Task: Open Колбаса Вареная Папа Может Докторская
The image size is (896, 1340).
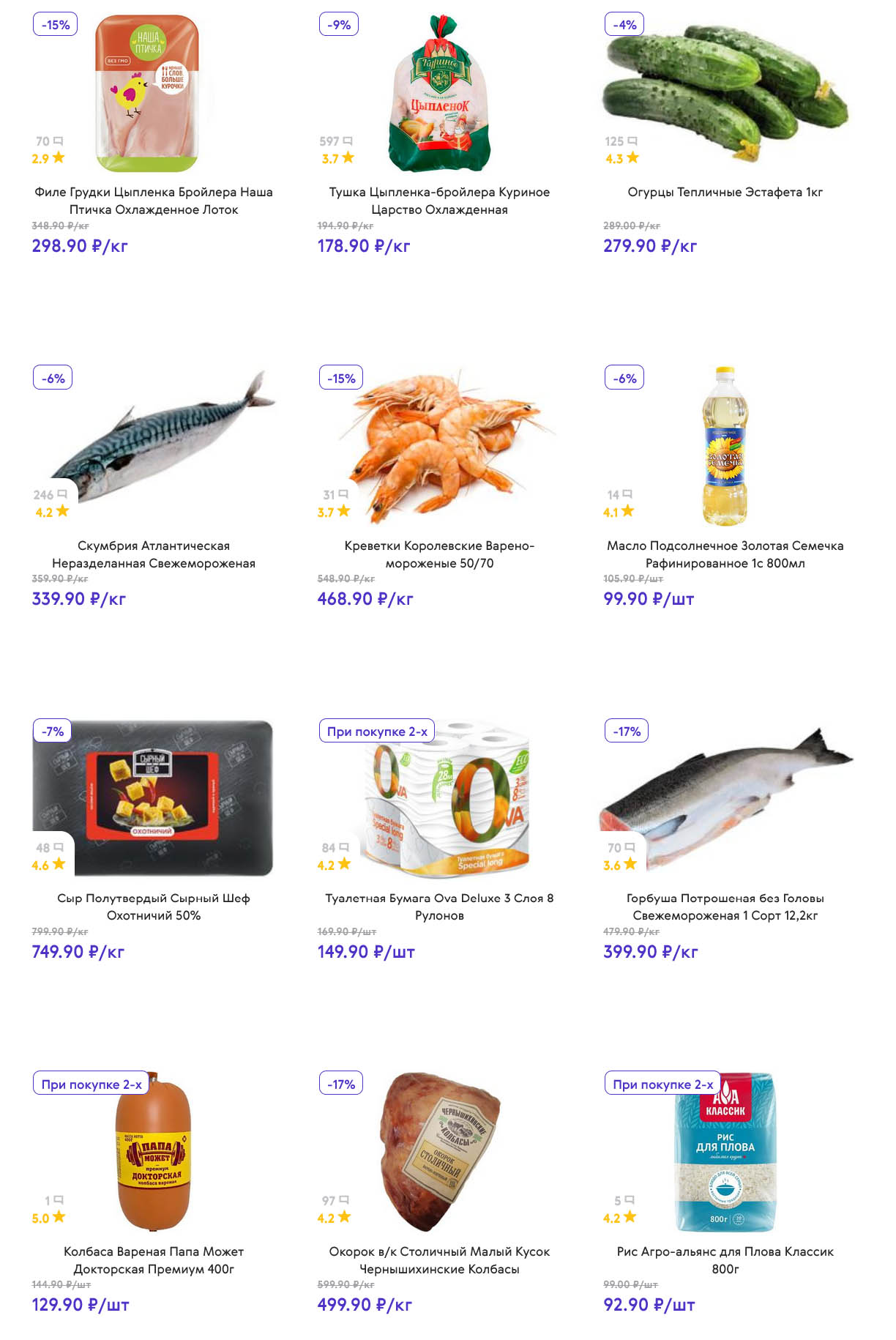Action: pyautogui.click(x=153, y=1260)
